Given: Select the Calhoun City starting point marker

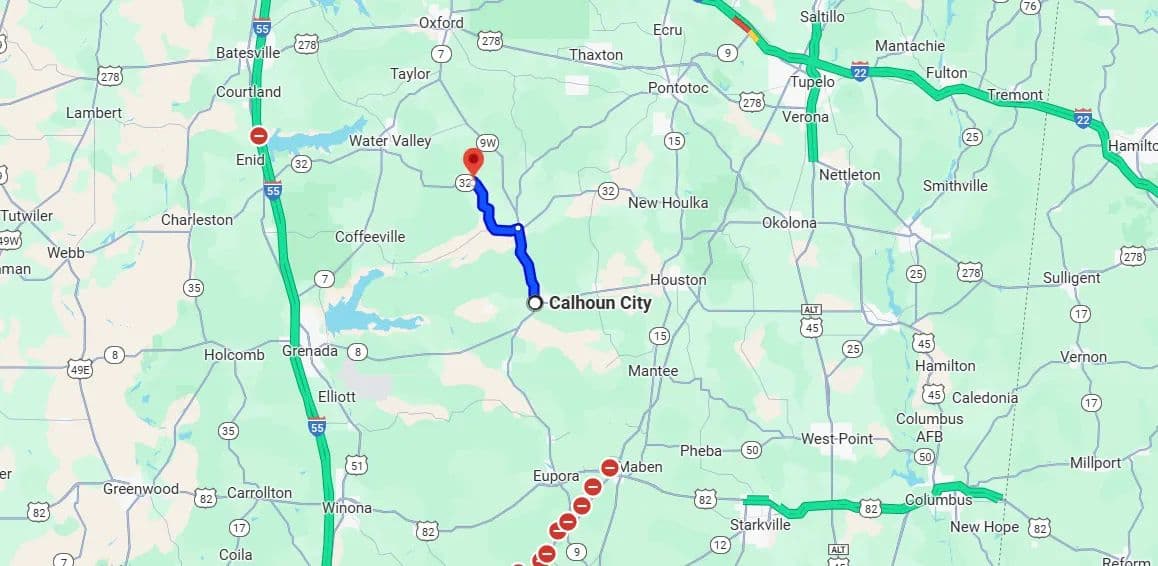Looking at the screenshot, I should (535, 302).
